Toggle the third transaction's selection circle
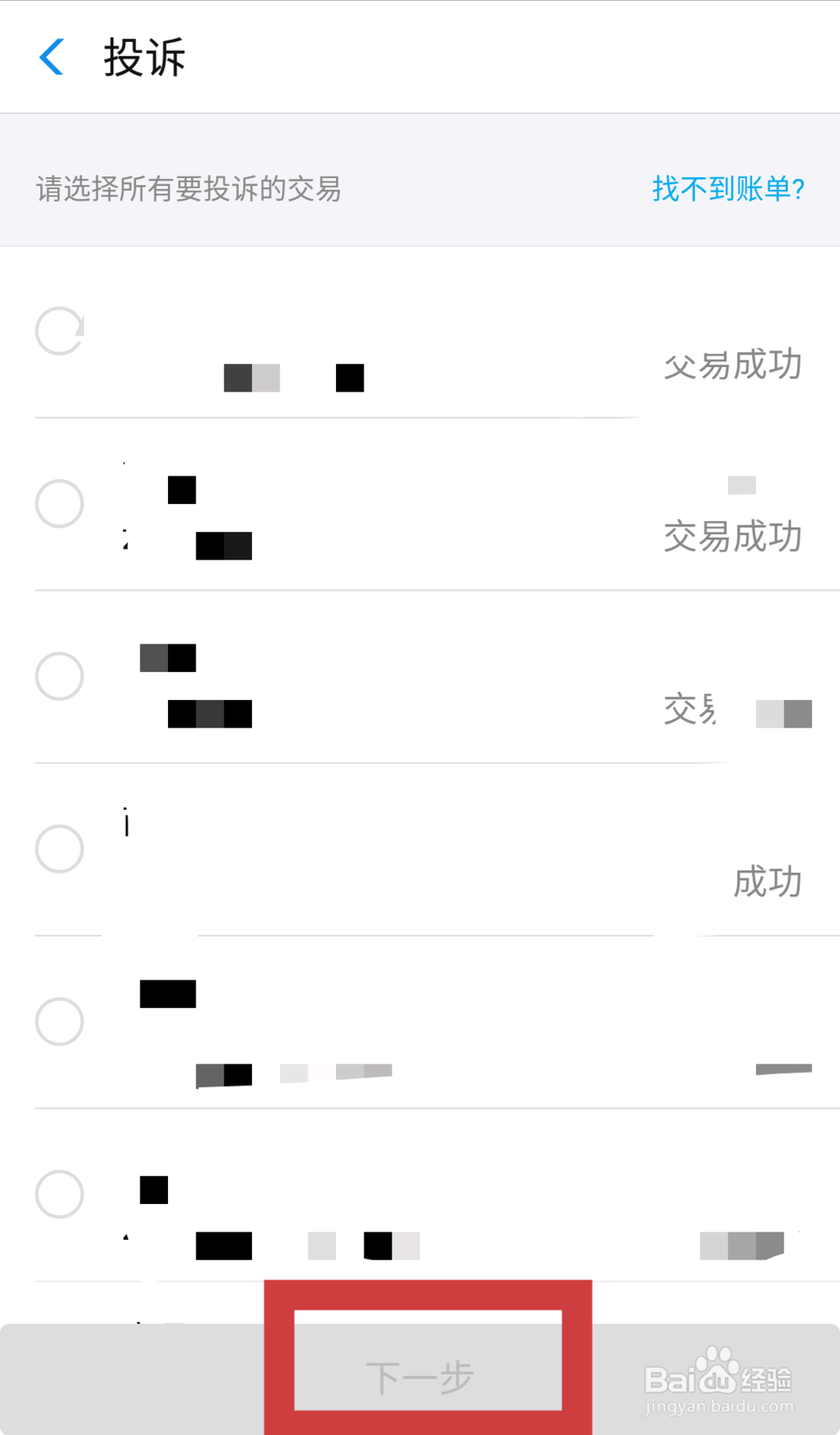 [x=59, y=676]
